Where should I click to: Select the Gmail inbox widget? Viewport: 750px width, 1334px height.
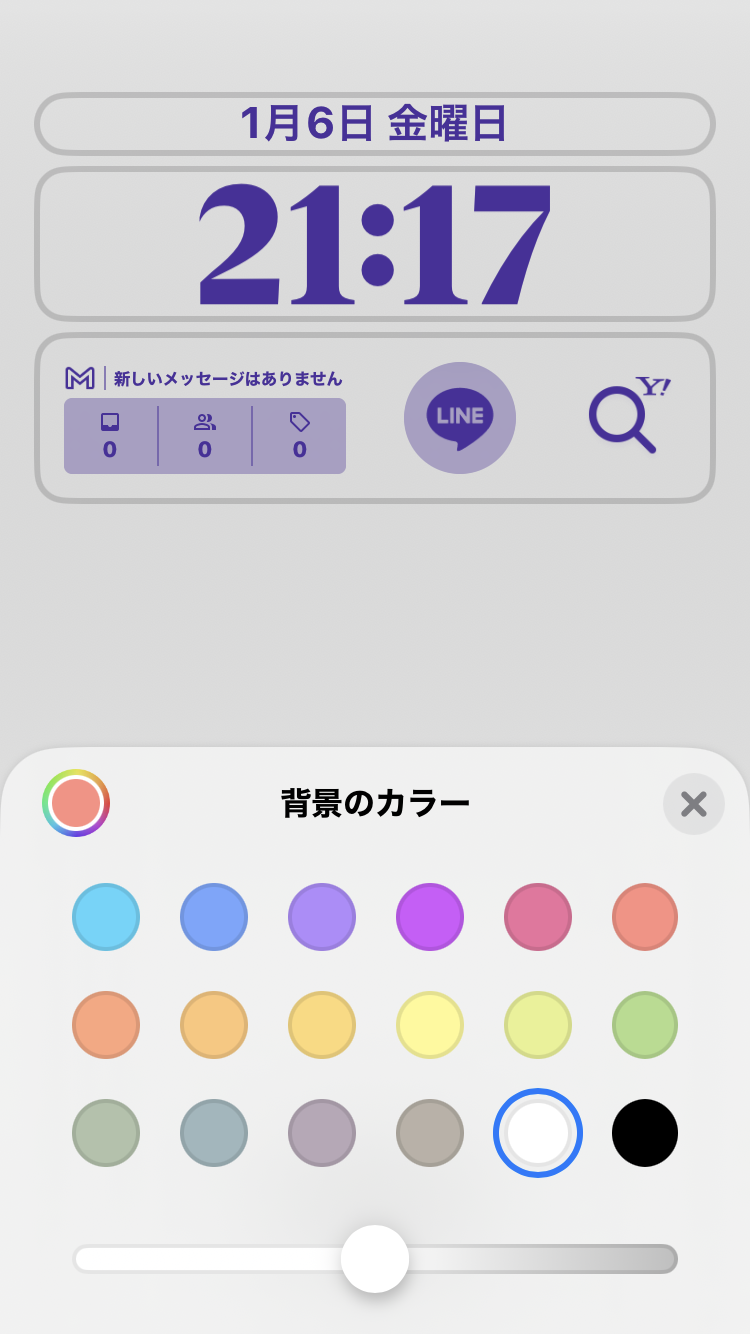coord(205,420)
